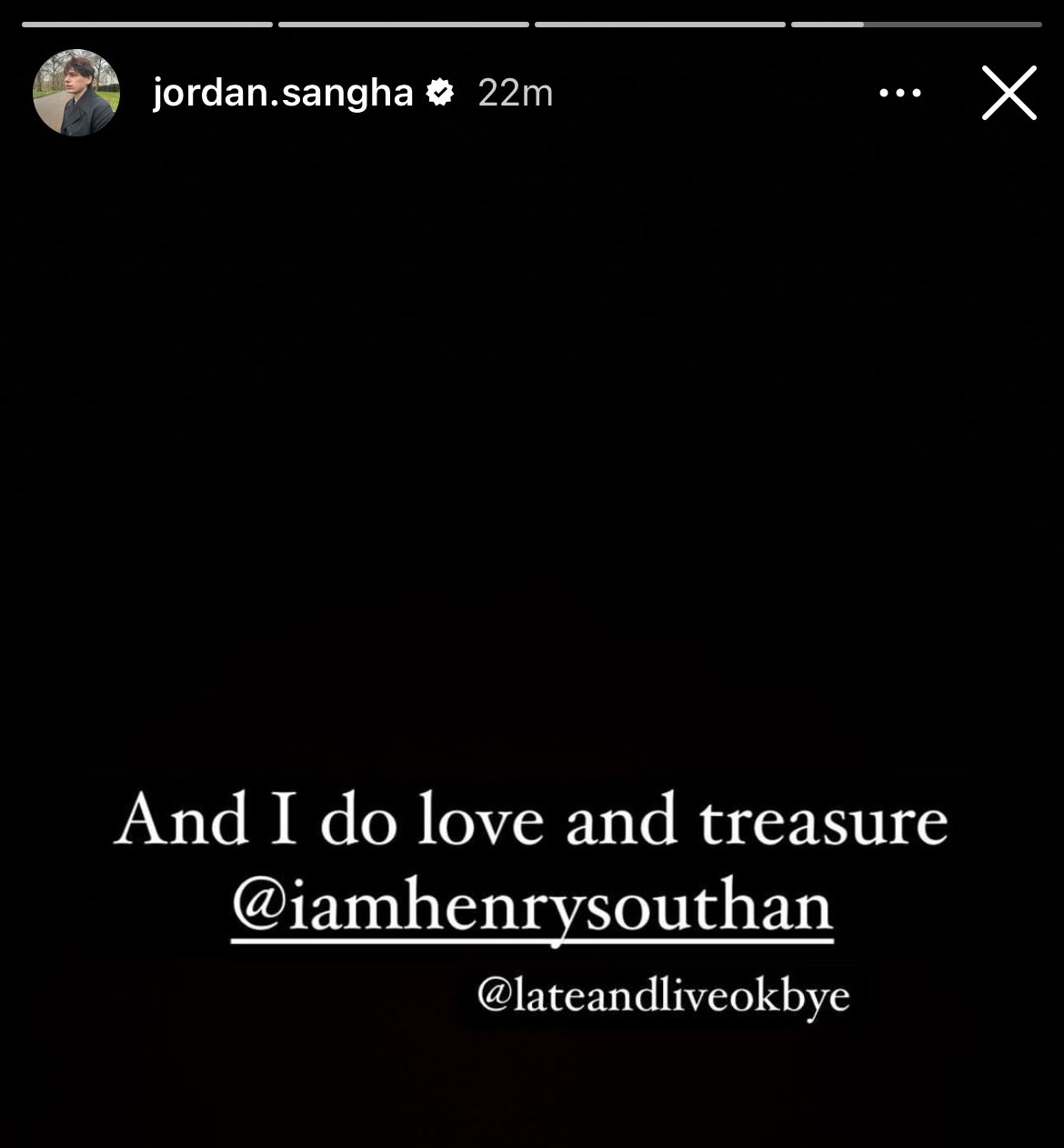Image resolution: width=1064 pixels, height=1148 pixels.
Task: Open the @lateandliveokbye mention
Action: (663, 995)
